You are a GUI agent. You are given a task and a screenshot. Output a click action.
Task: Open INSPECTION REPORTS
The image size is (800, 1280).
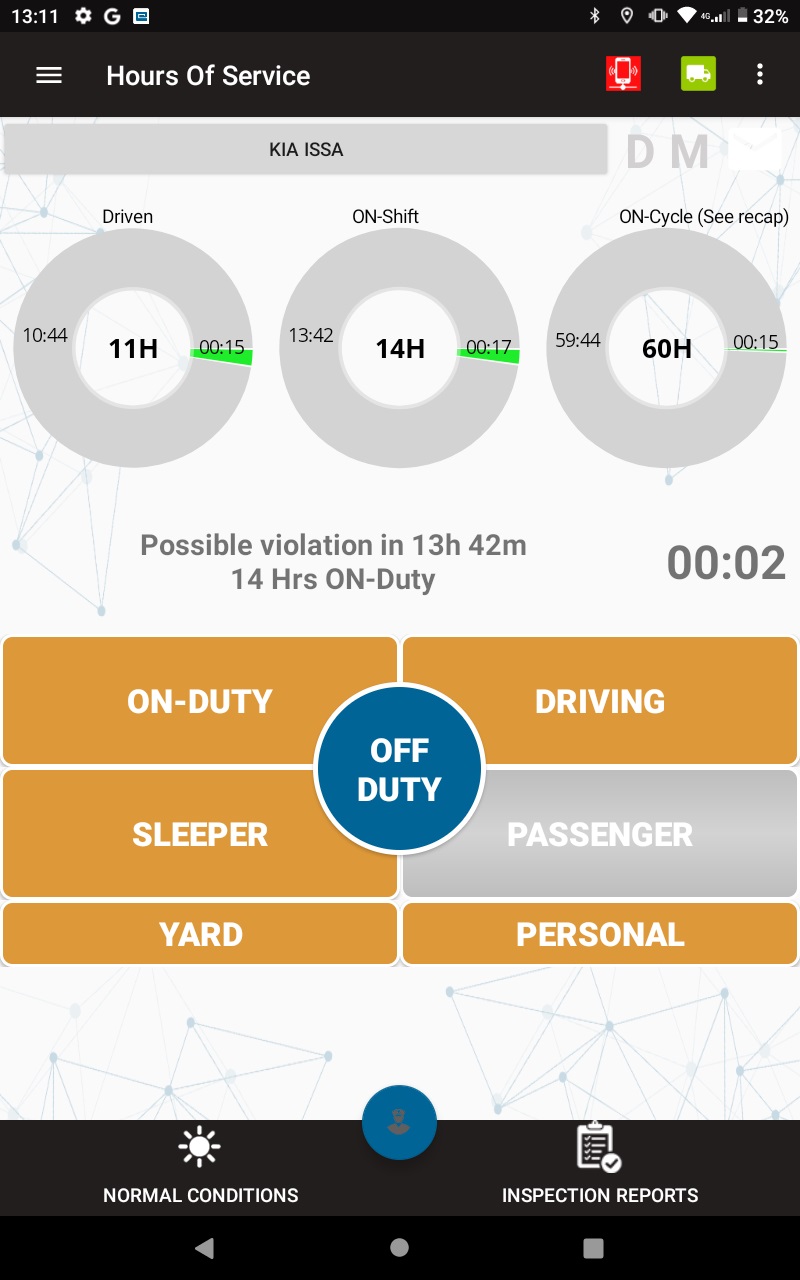pyautogui.click(x=600, y=1167)
